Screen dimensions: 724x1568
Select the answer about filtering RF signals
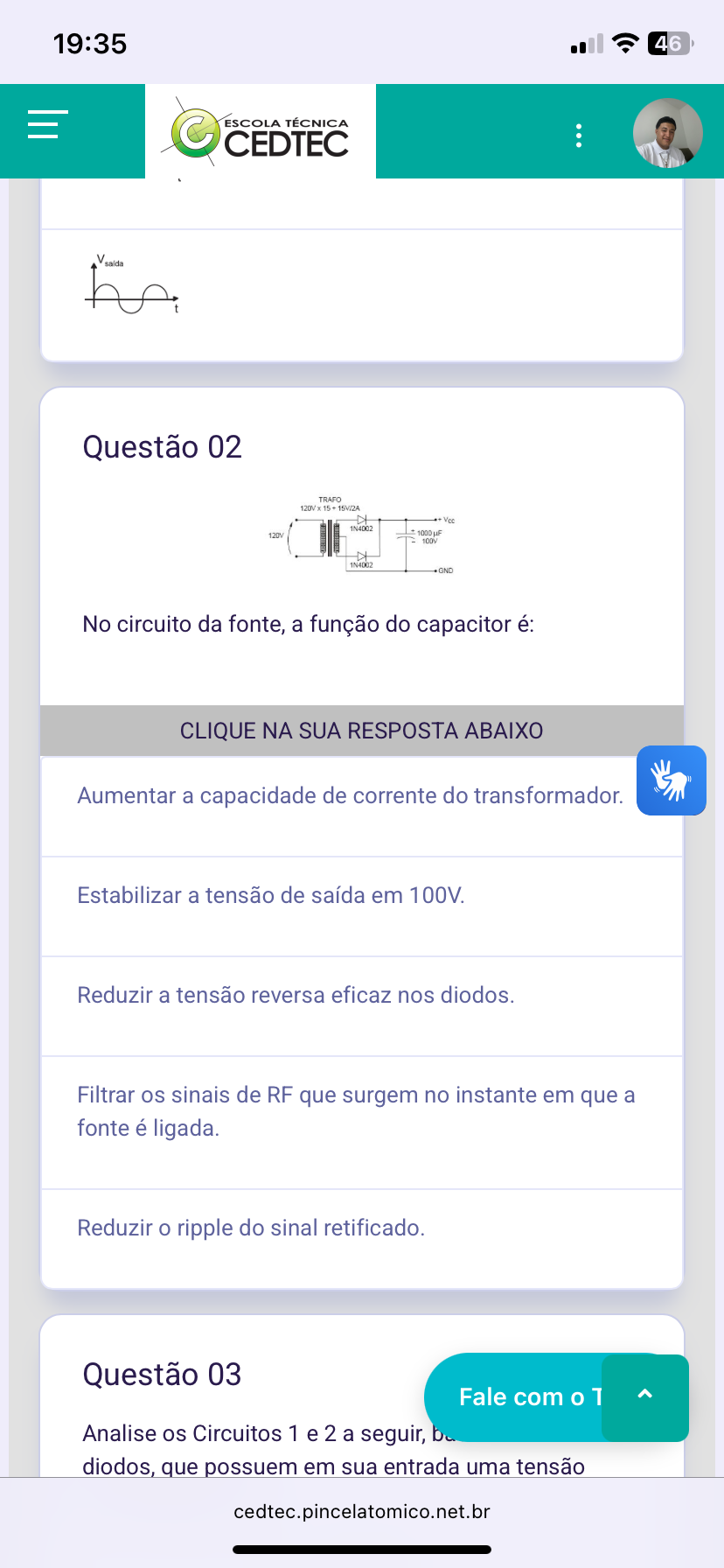362,1123
